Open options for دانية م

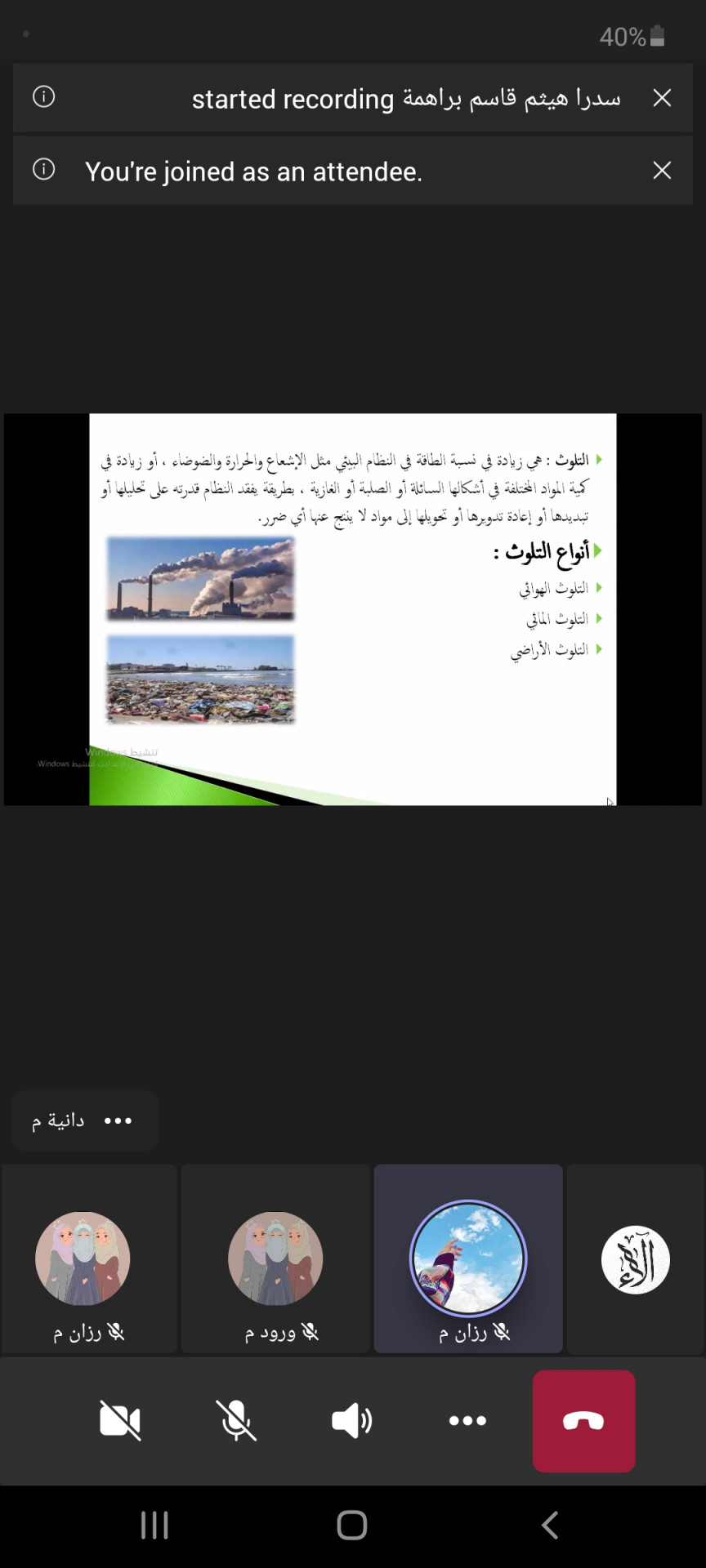tap(118, 1121)
